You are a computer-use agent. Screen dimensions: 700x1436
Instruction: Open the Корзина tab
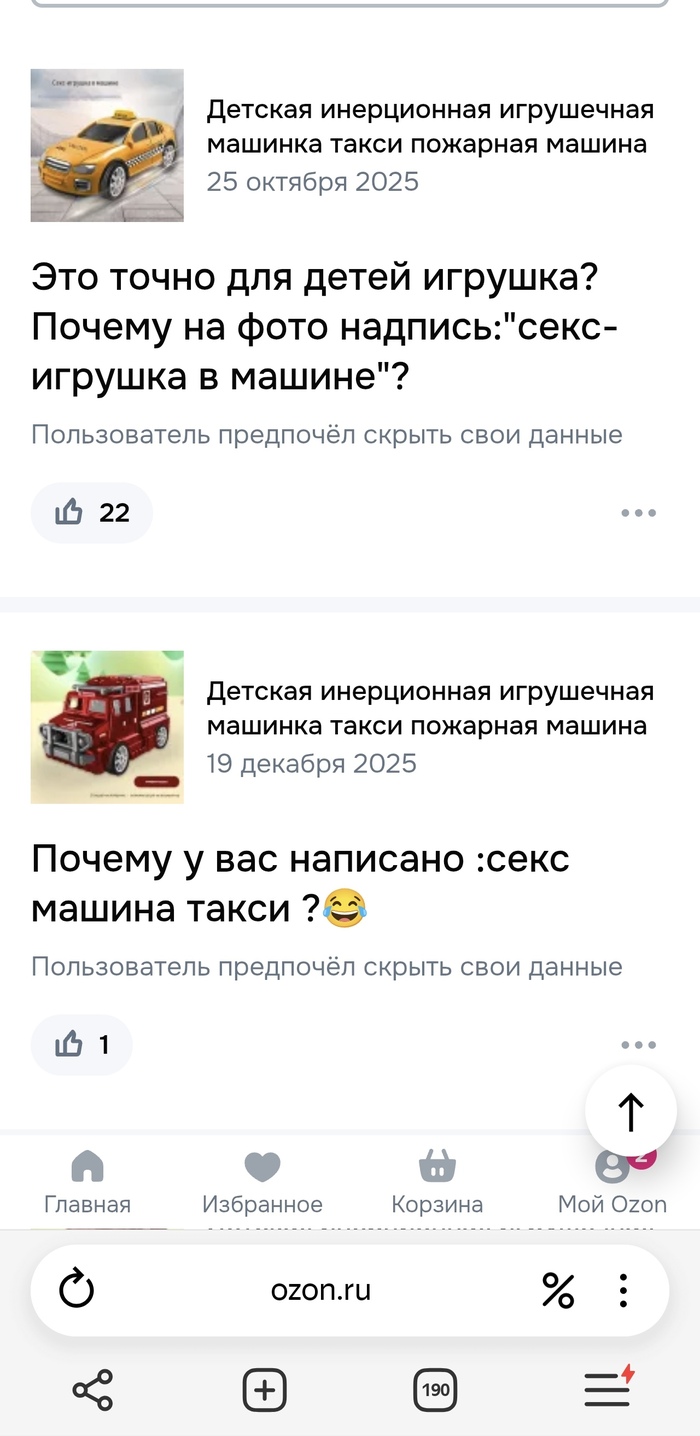coord(437,1181)
